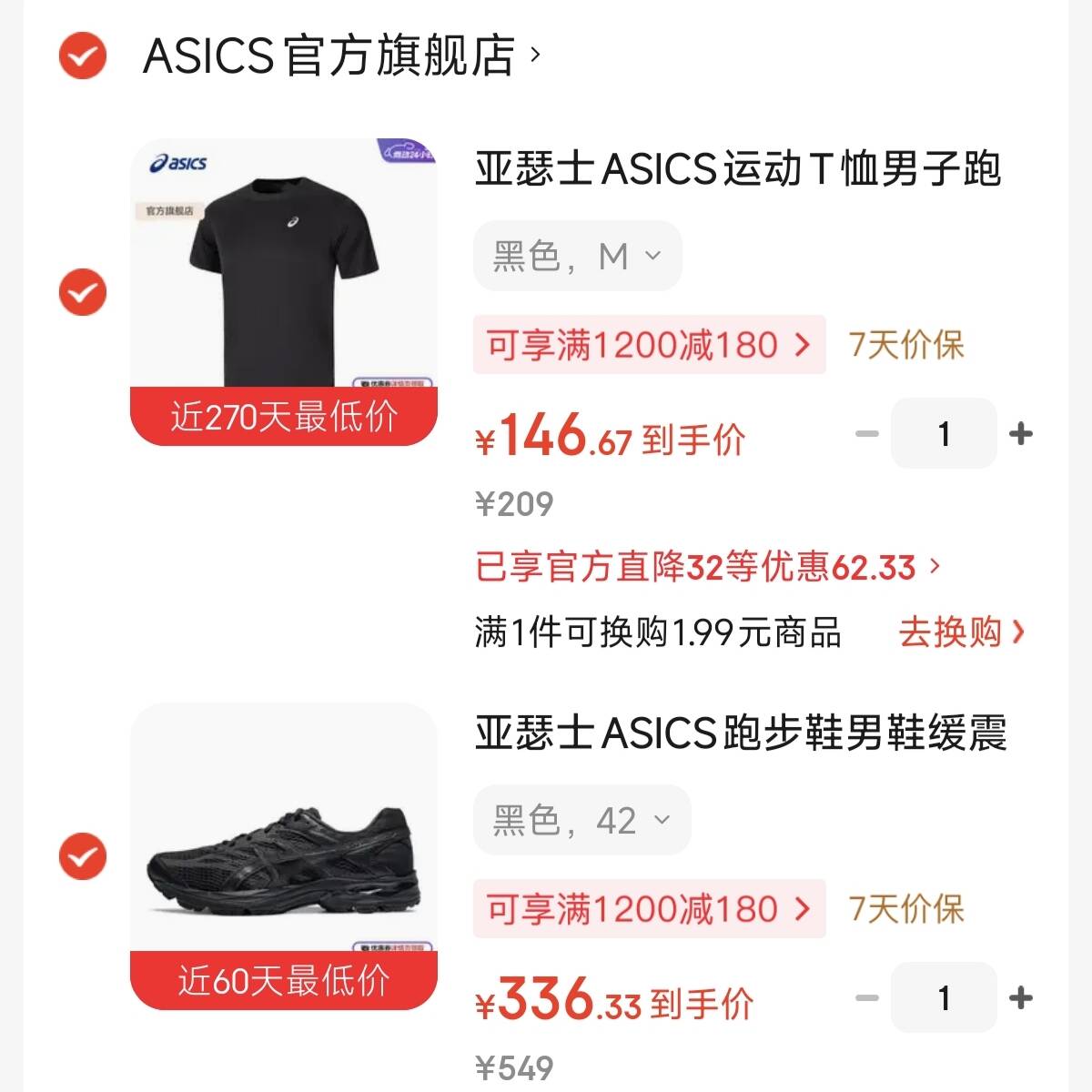Viewport: 1092px width, 1092px height.
Task: Decrease the 跑步鞋 quantity by one
Action: pos(866,998)
